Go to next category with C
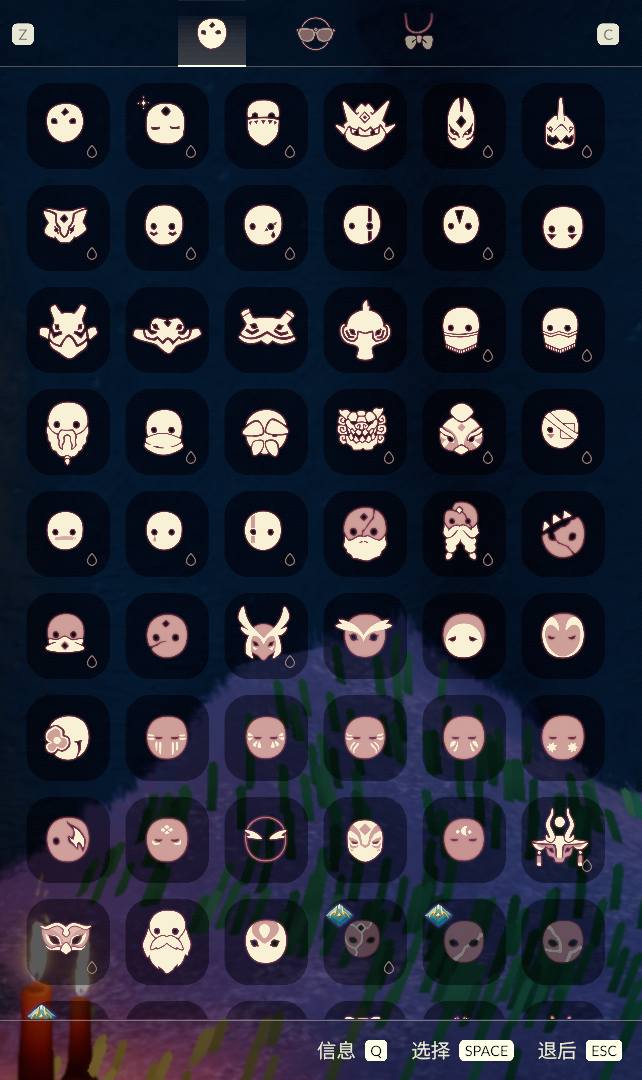642x1080 pixels. tap(608, 35)
